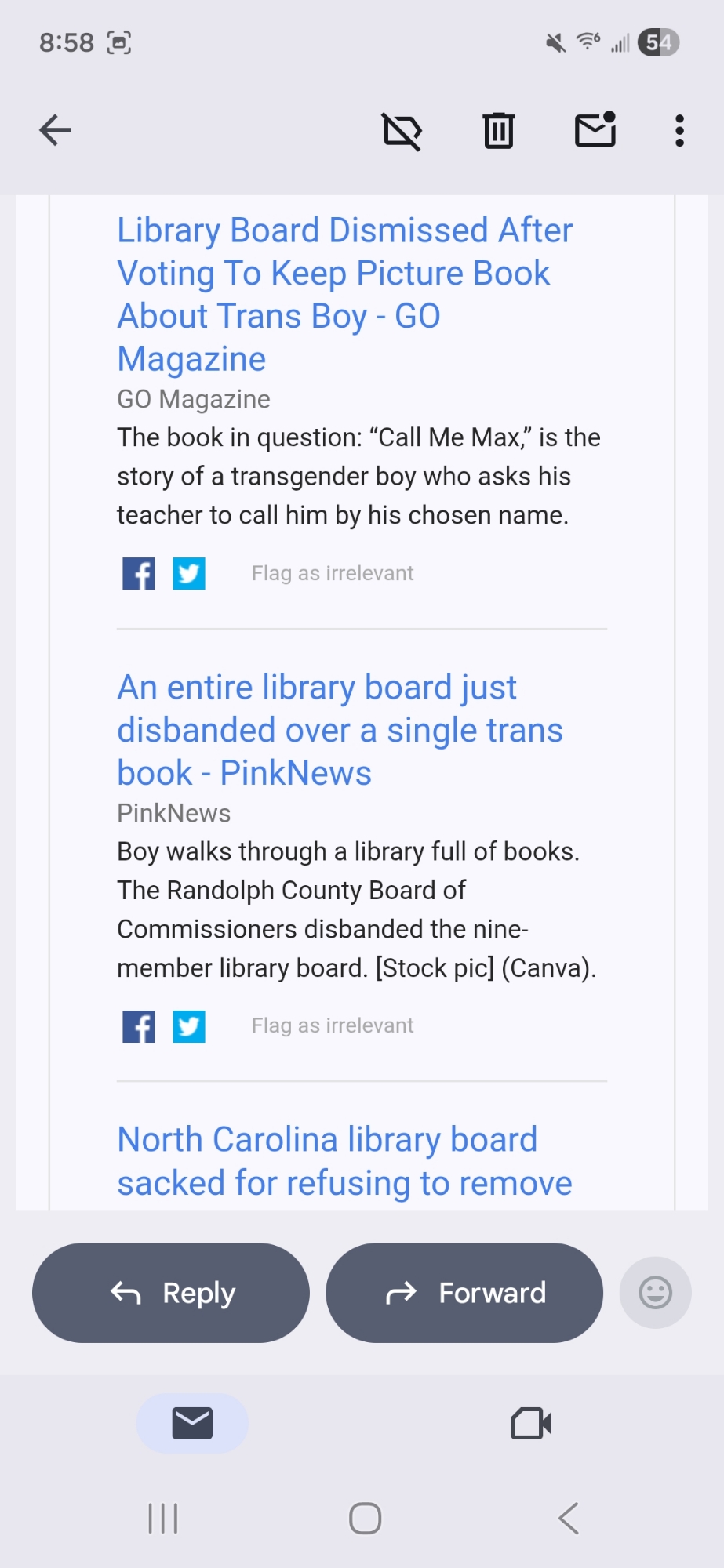Forward this email

(464, 1292)
